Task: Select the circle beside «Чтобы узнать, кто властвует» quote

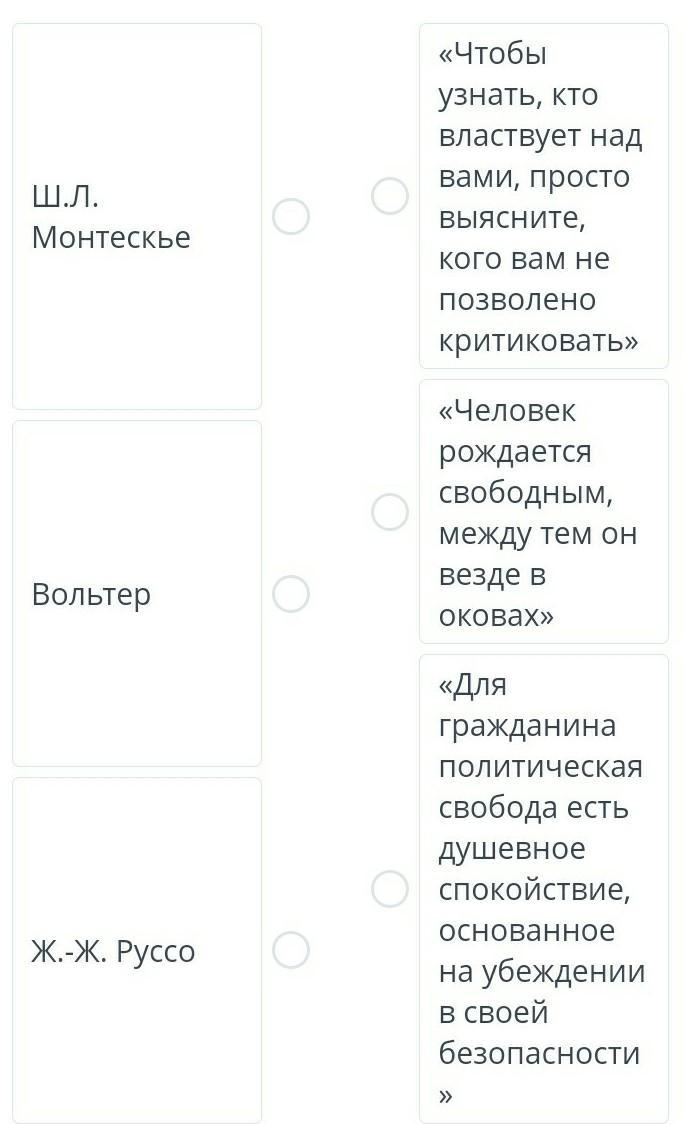Action: coord(390,196)
